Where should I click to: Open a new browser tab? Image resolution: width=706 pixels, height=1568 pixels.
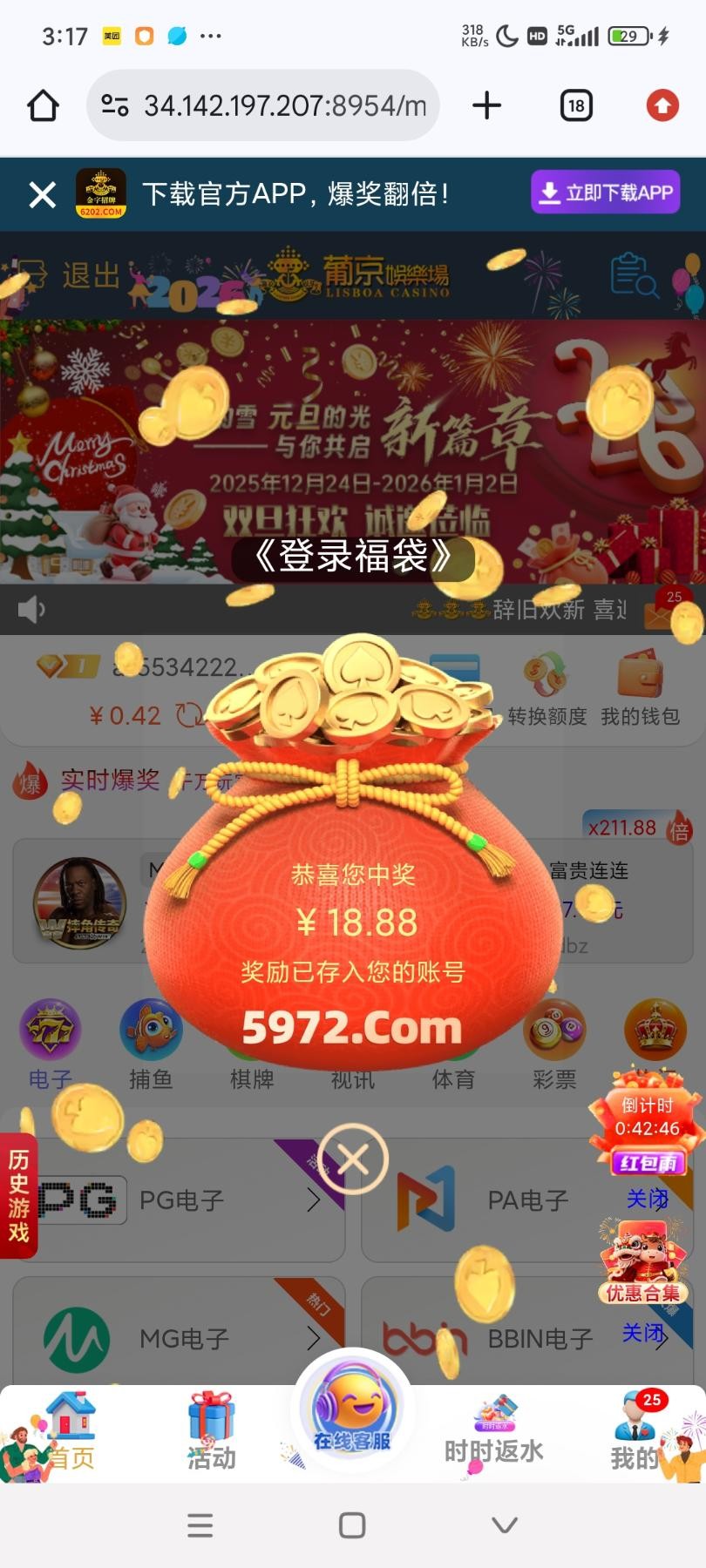486,106
